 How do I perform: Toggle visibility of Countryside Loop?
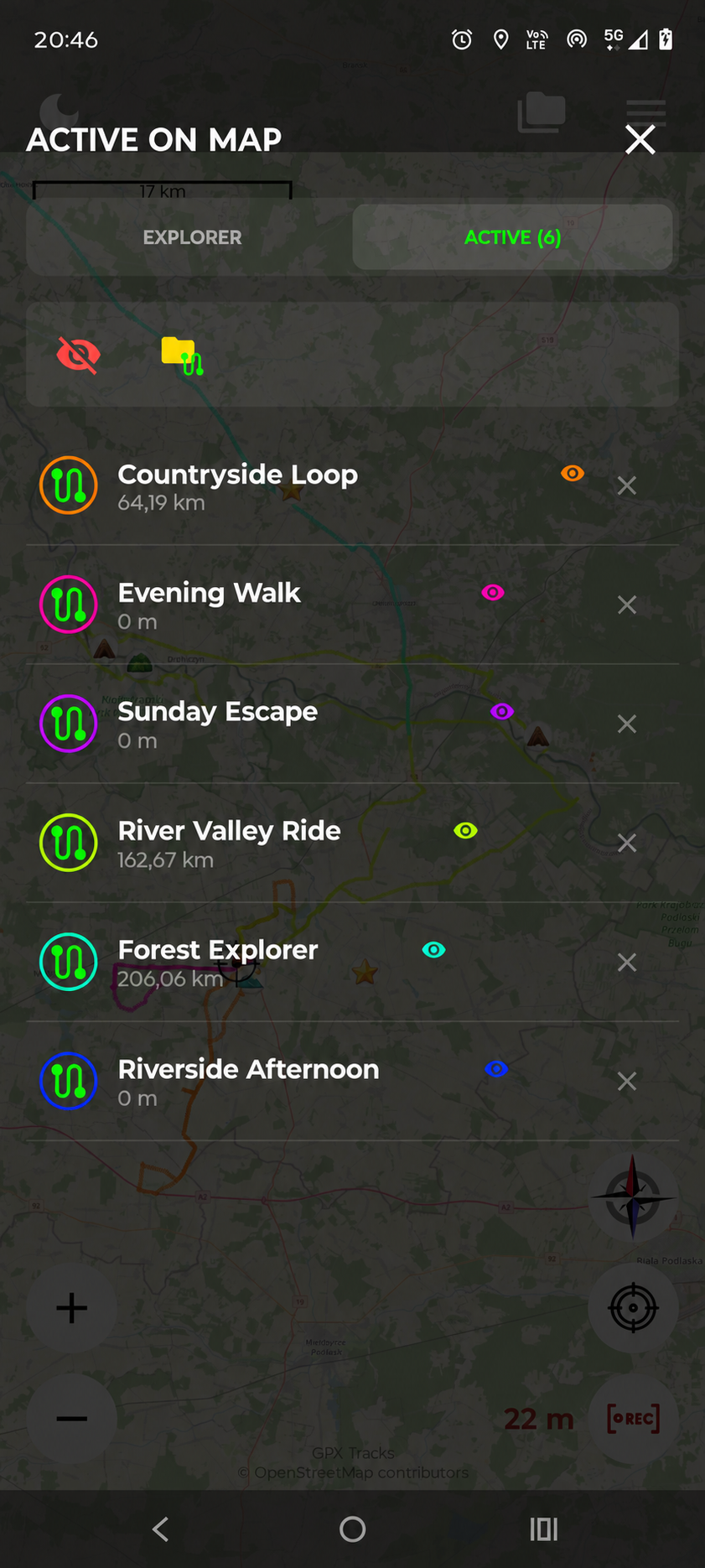click(x=573, y=474)
